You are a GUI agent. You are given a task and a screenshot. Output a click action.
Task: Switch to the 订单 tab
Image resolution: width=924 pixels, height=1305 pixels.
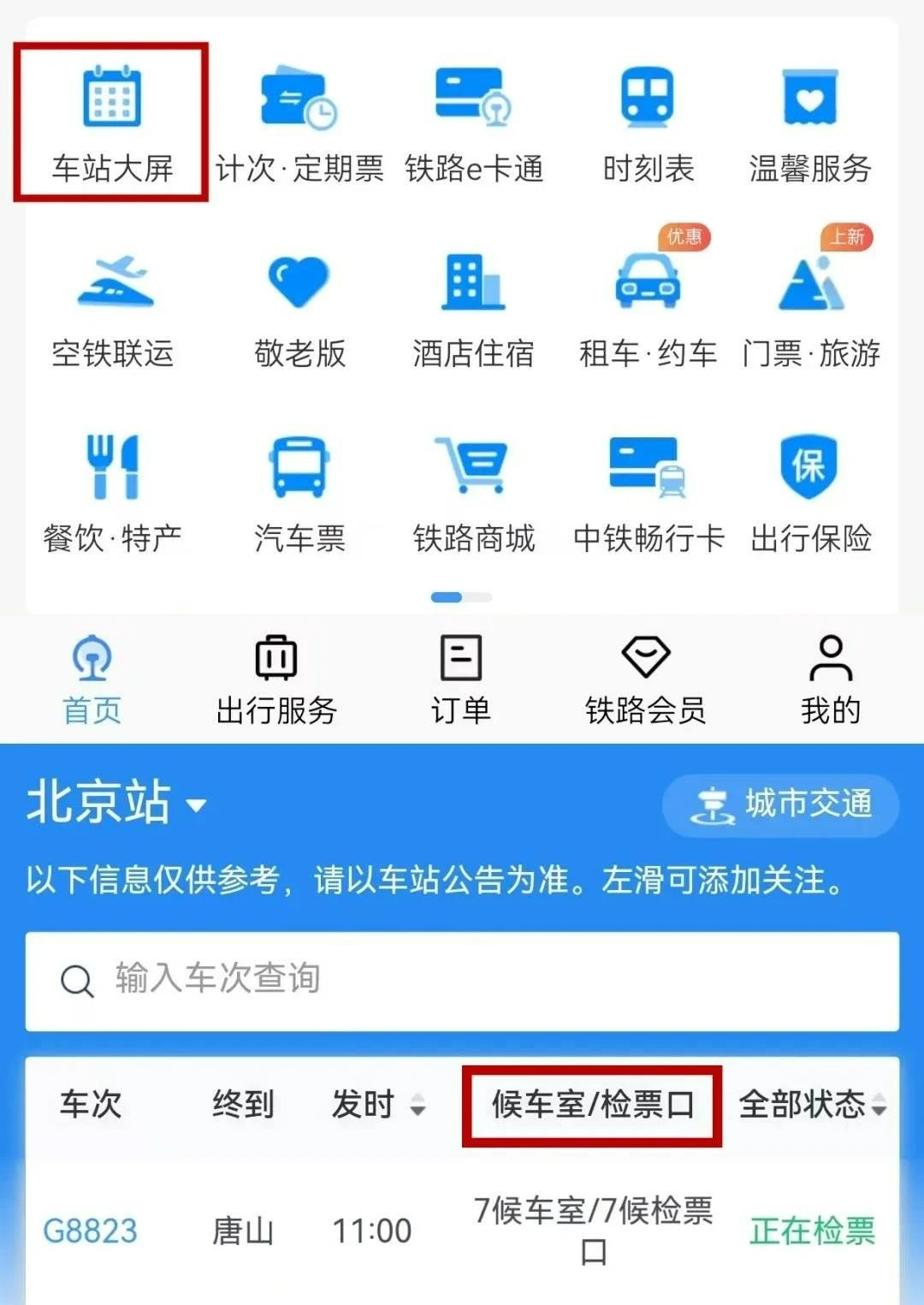coord(460,680)
